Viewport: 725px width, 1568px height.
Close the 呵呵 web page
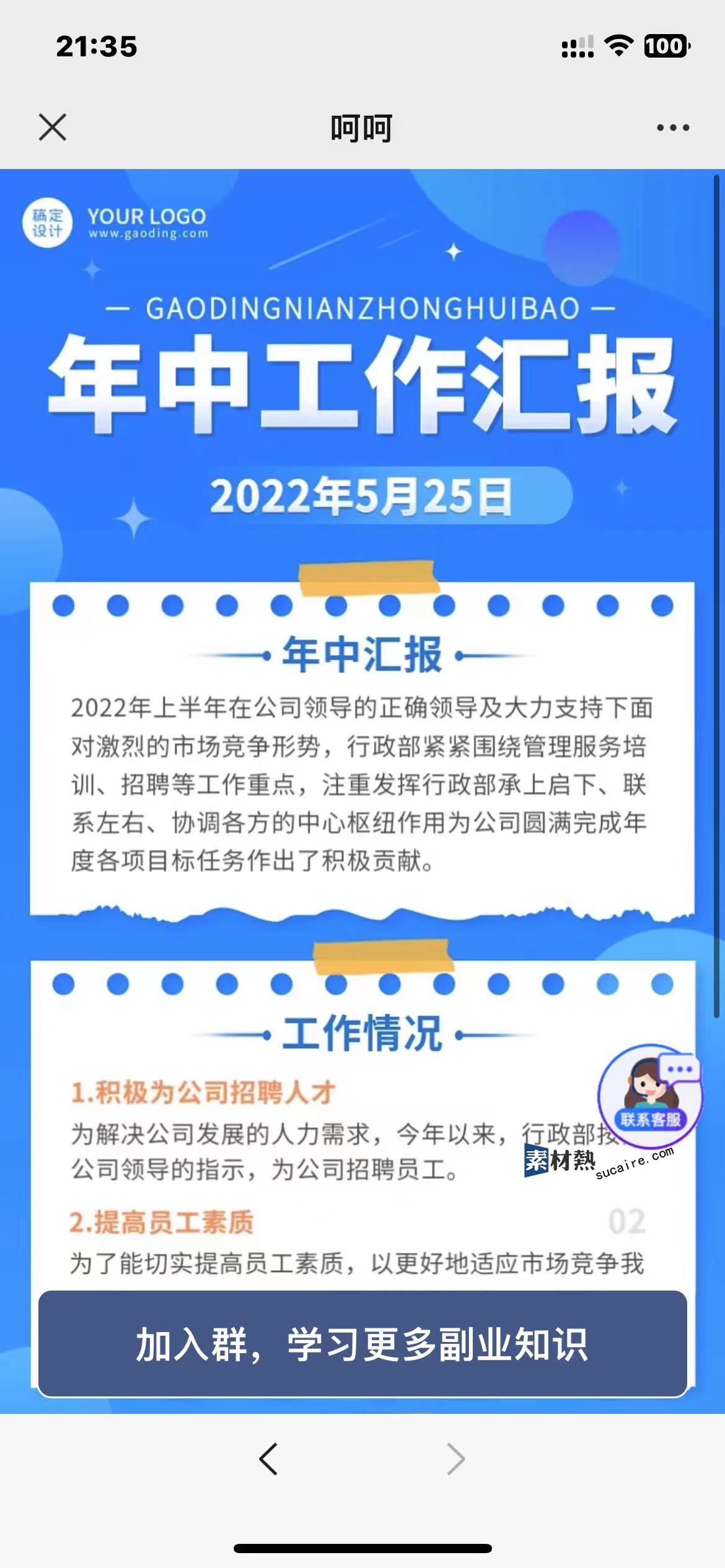tap(53, 128)
